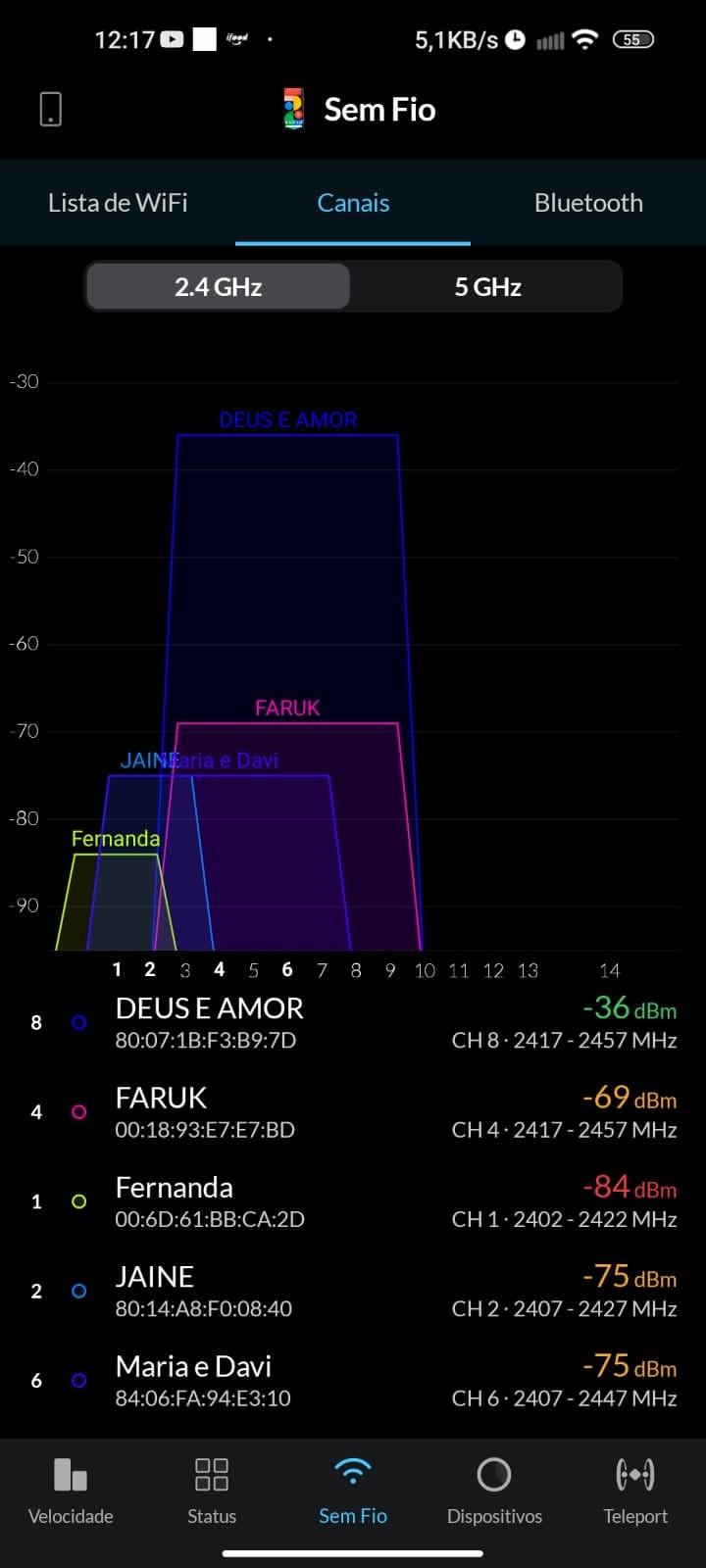The height and width of the screenshot is (1568, 706).
Task: Select the Canais tab
Action: click(x=353, y=203)
